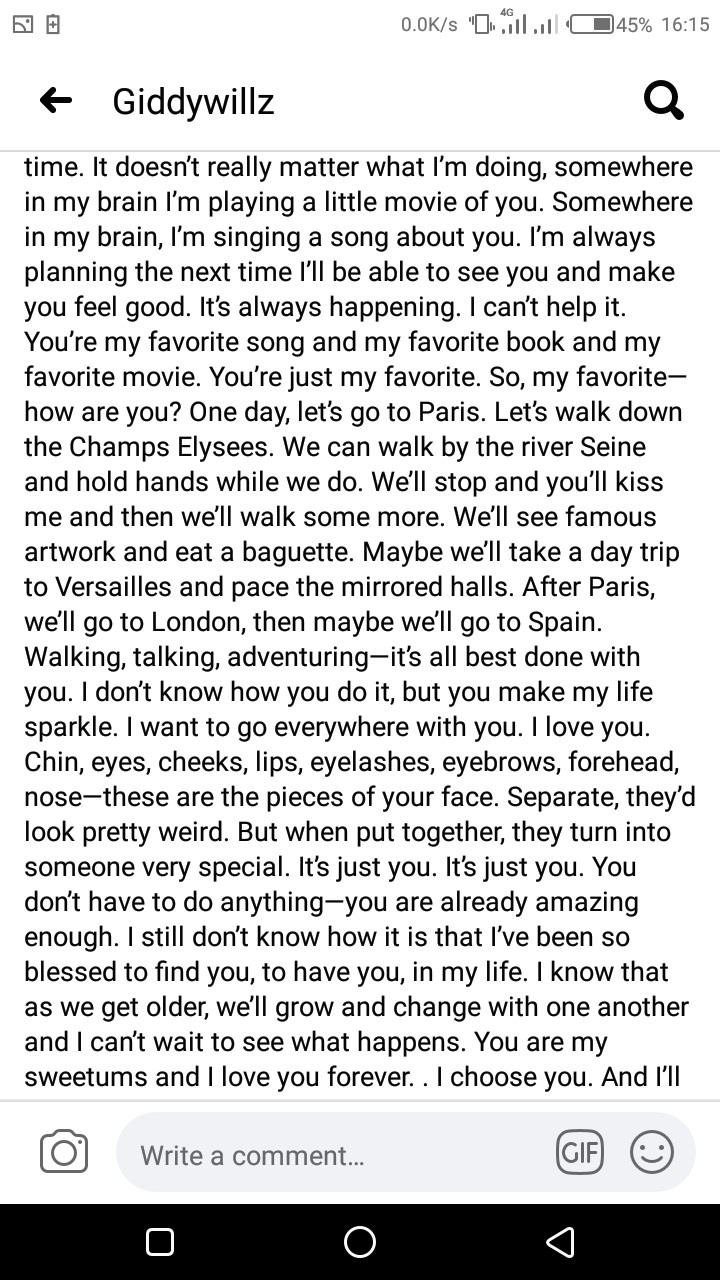720x1280 pixels.
Task: Open recent apps from the navigation bar
Action: pyautogui.click(x=160, y=1241)
